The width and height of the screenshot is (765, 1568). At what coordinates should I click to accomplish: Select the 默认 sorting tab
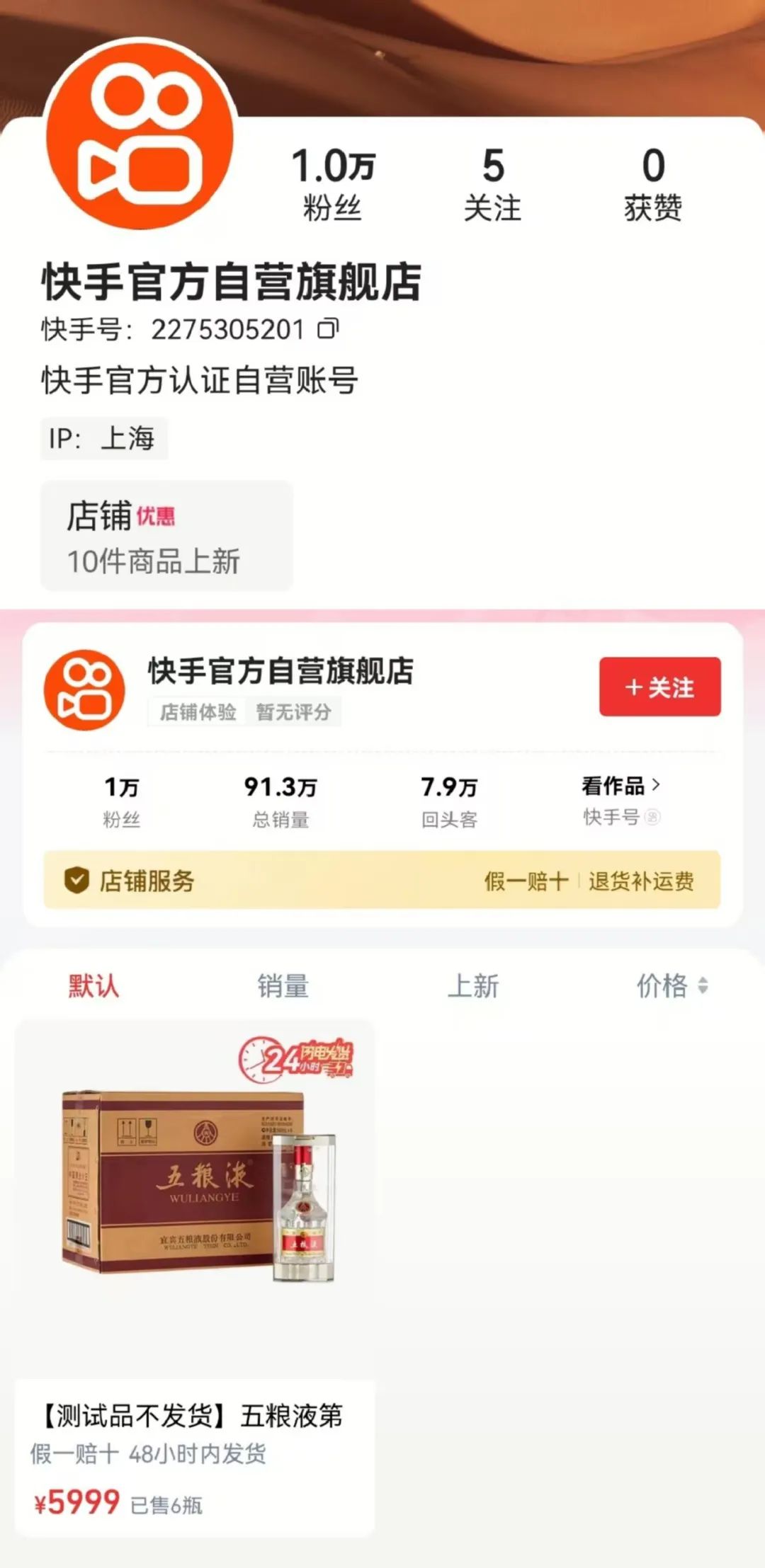tap(93, 985)
